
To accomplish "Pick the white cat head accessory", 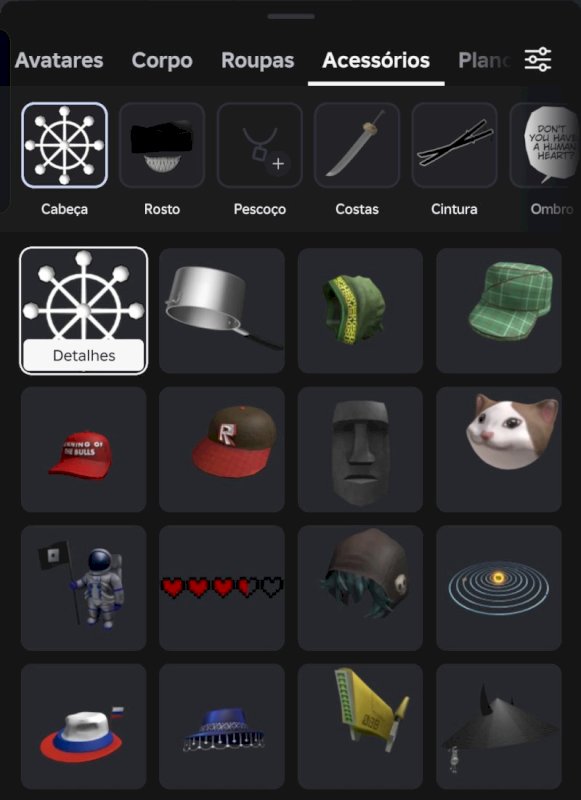I will pos(499,449).
